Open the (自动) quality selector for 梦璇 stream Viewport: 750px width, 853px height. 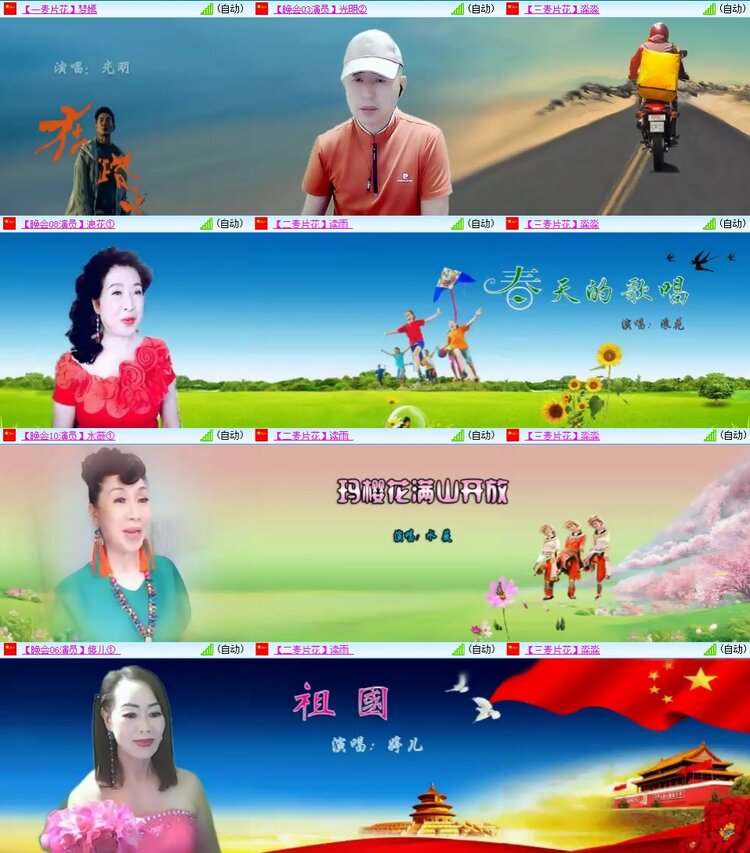coord(228,8)
